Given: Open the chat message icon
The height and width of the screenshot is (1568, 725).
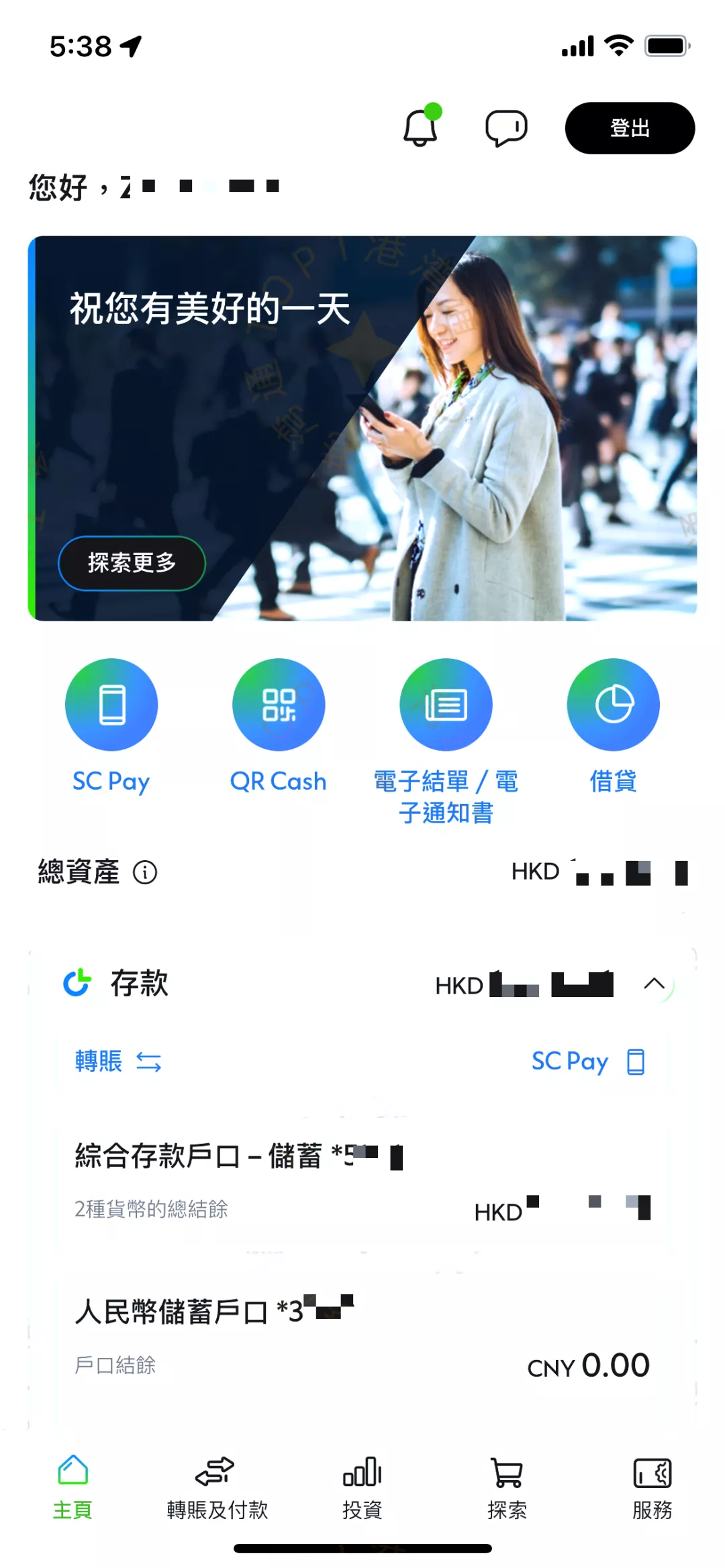Looking at the screenshot, I should pyautogui.click(x=507, y=127).
